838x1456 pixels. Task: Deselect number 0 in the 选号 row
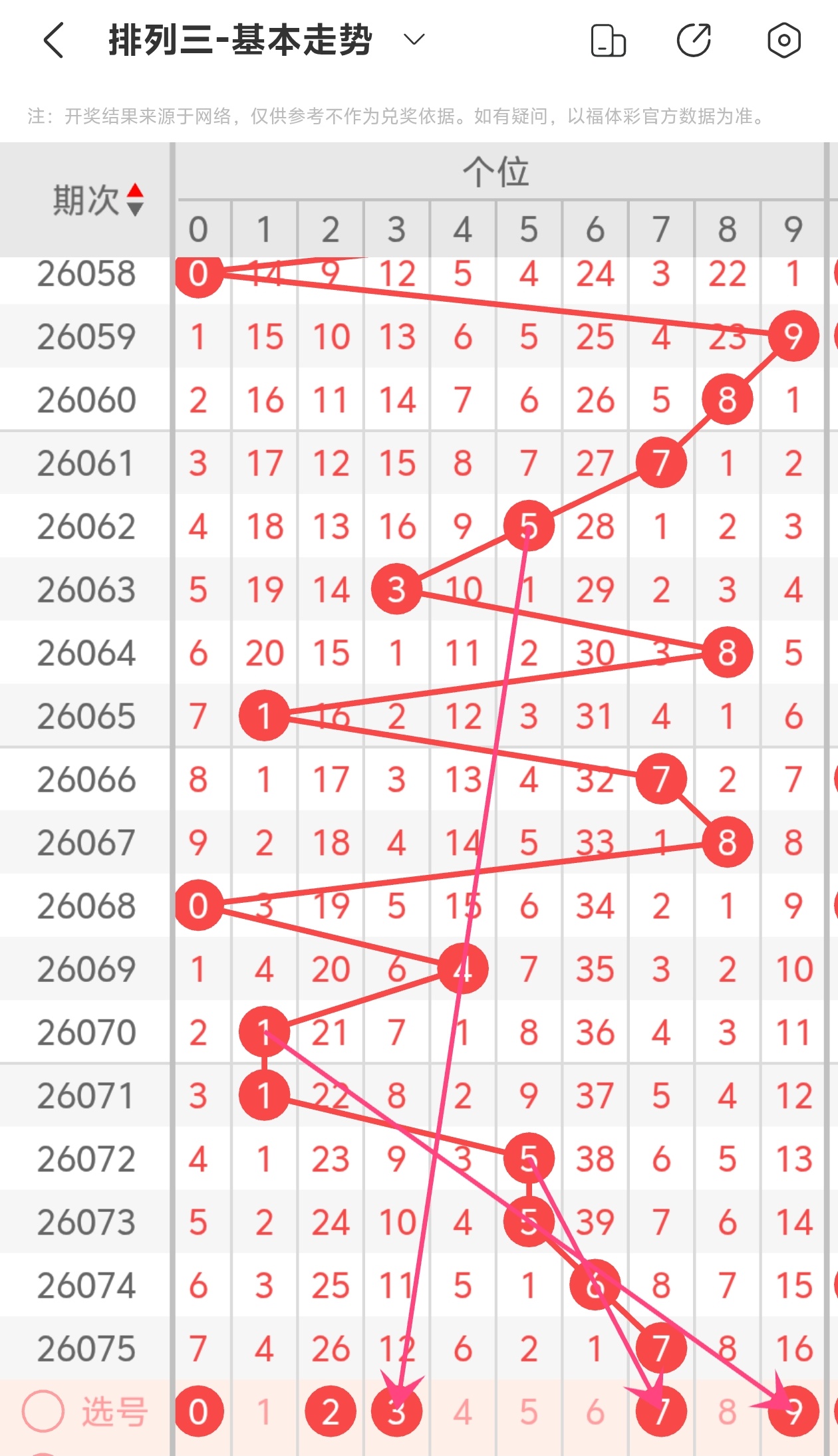[198, 1411]
